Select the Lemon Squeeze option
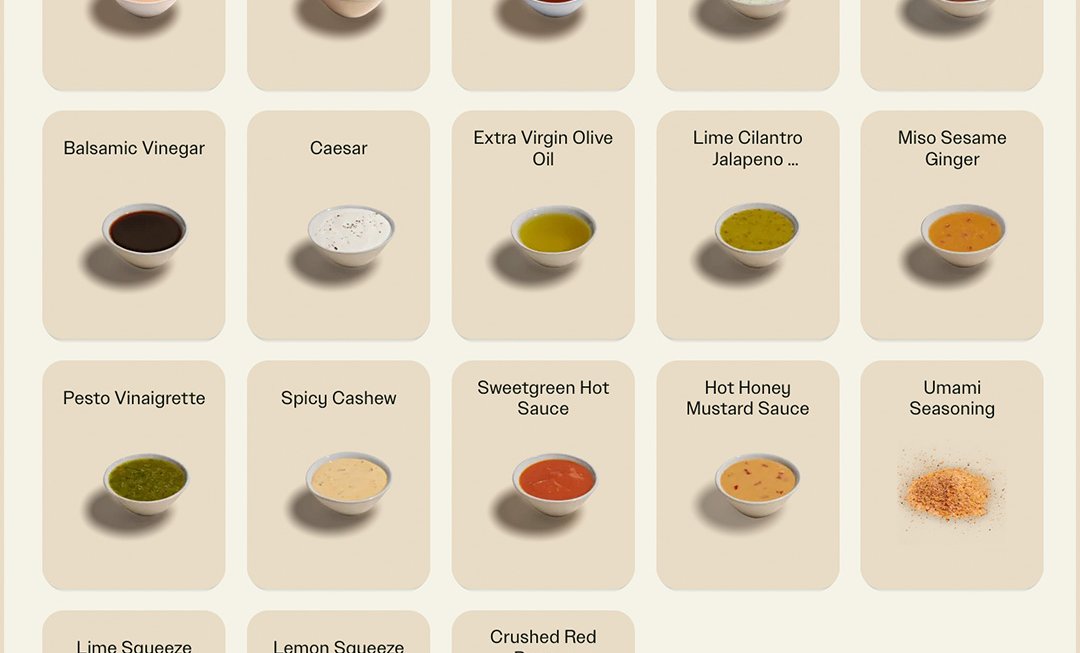The height and width of the screenshot is (653, 1080). (338, 637)
